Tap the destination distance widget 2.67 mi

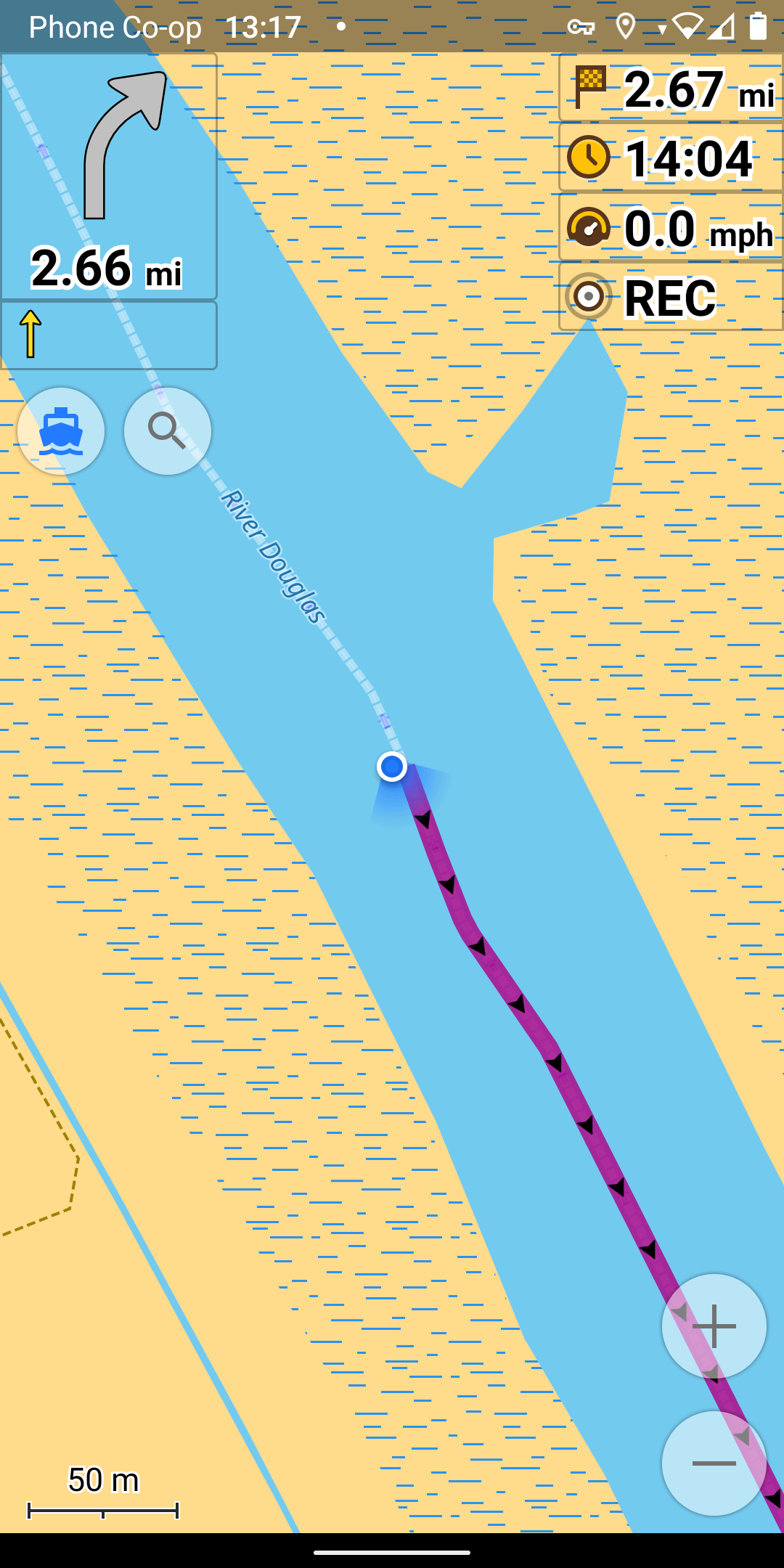pos(671,89)
